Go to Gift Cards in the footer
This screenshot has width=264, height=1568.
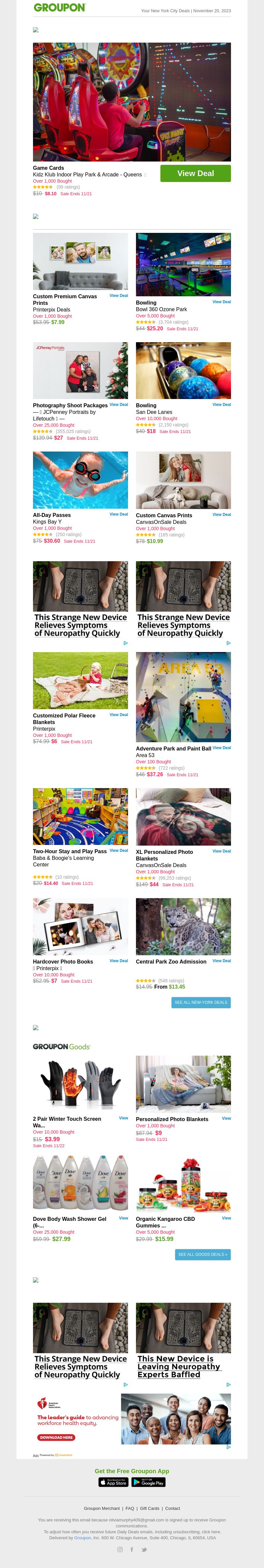[149, 1508]
